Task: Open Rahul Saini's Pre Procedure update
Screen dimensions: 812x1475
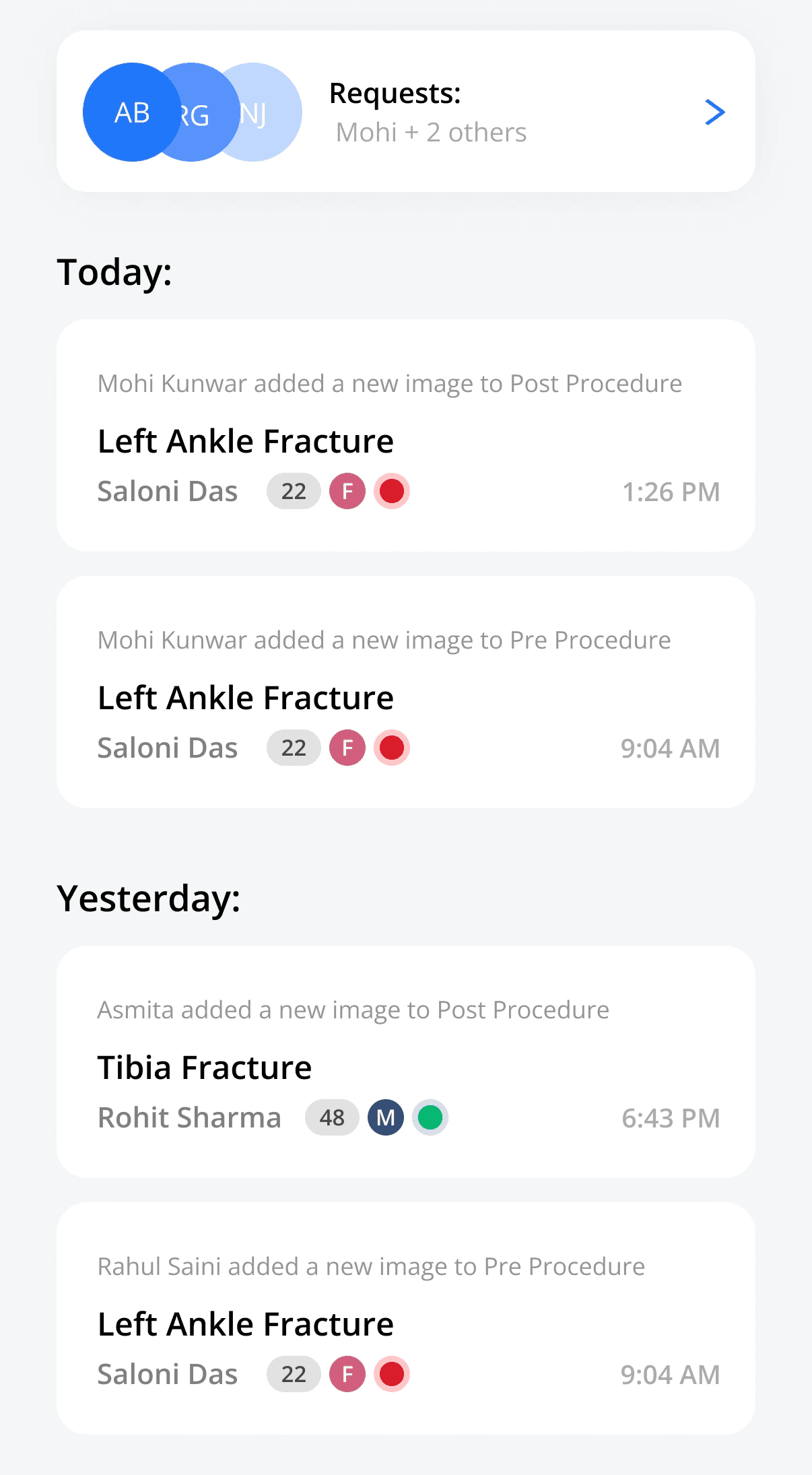Action: pos(405,1318)
